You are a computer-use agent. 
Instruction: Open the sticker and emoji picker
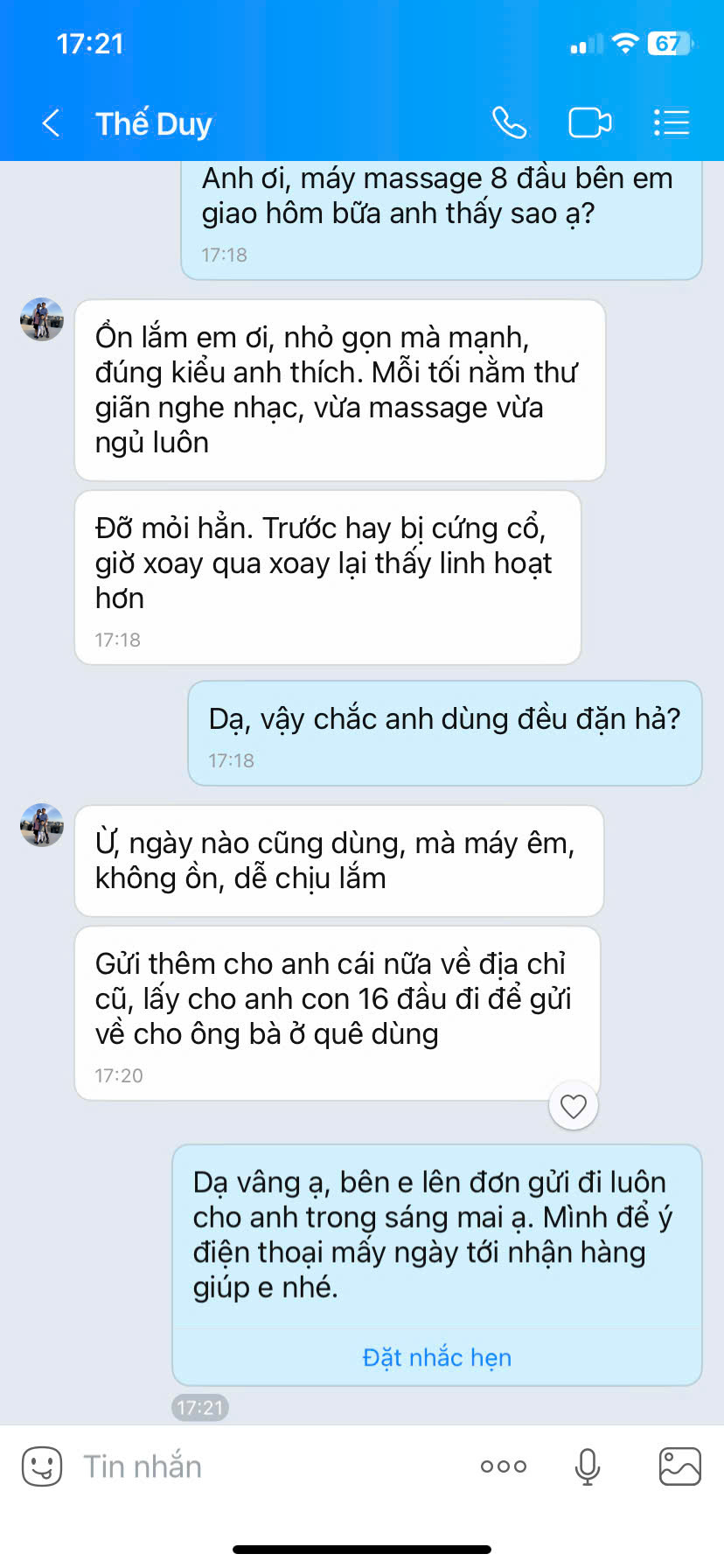(x=42, y=1466)
